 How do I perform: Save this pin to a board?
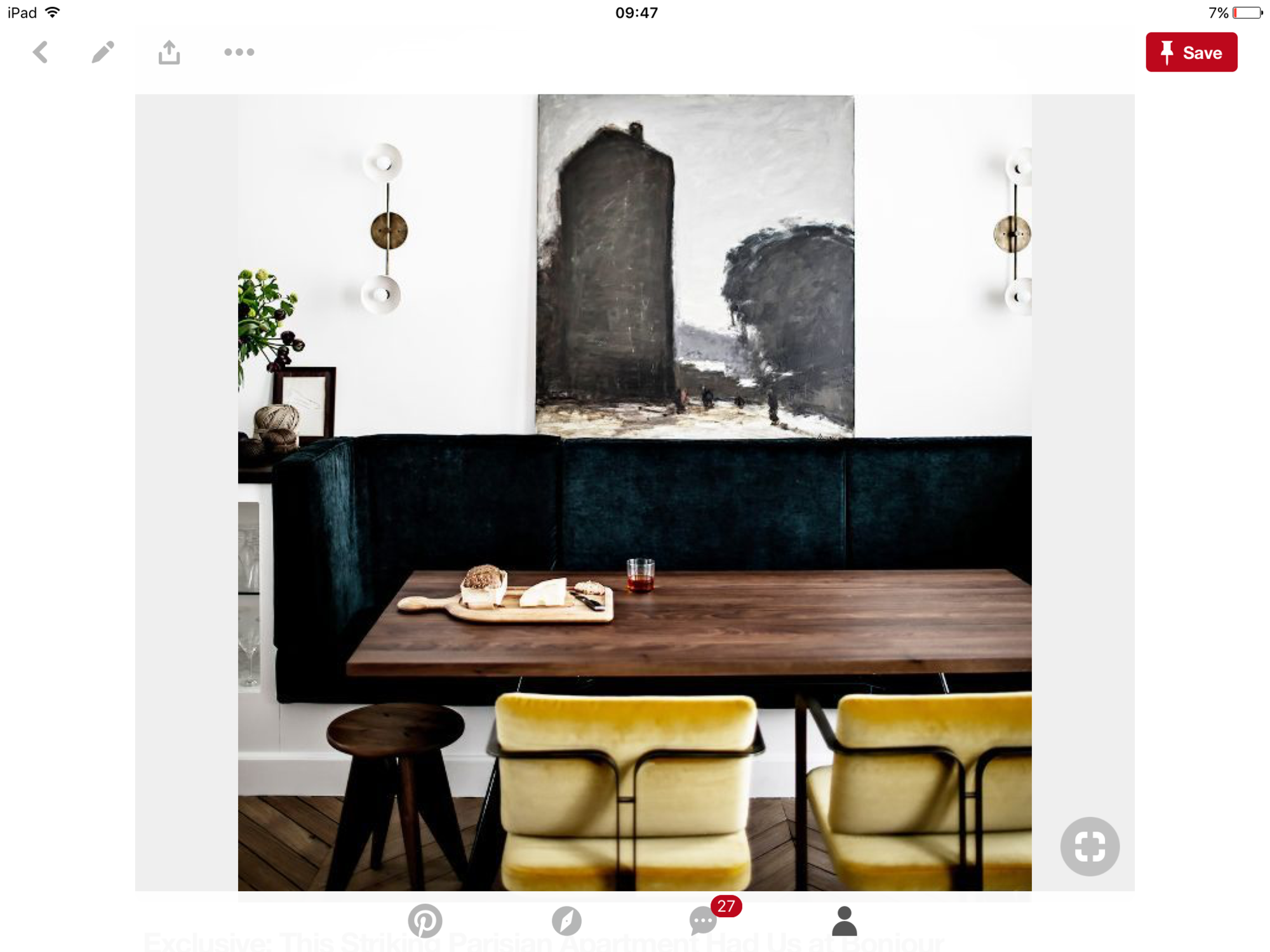[x=1191, y=52]
